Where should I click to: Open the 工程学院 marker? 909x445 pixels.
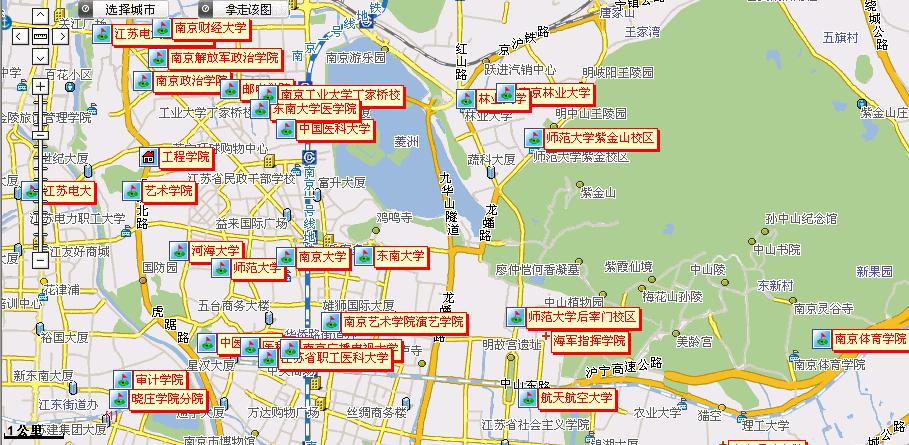click(x=185, y=157)
